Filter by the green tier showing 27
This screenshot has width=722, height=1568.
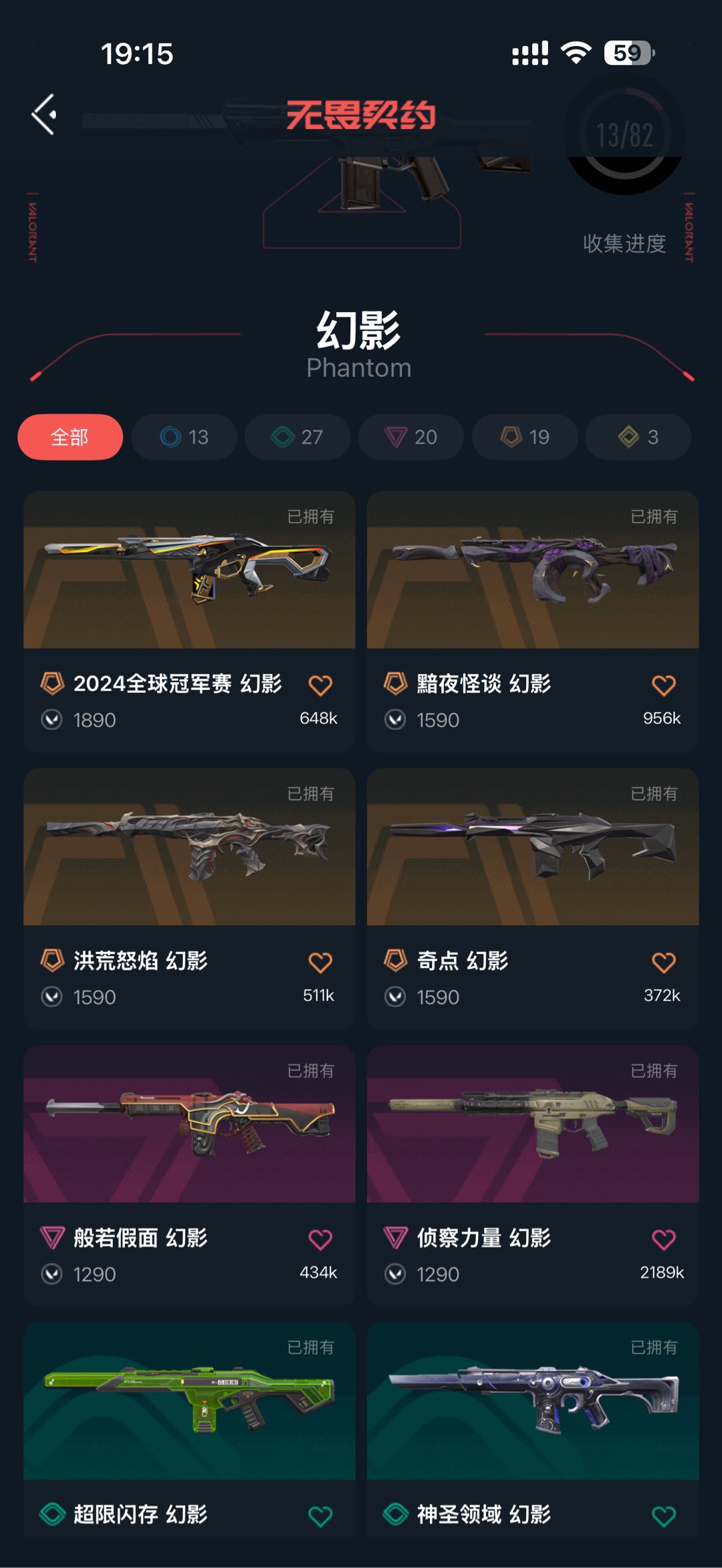(297, 437)
